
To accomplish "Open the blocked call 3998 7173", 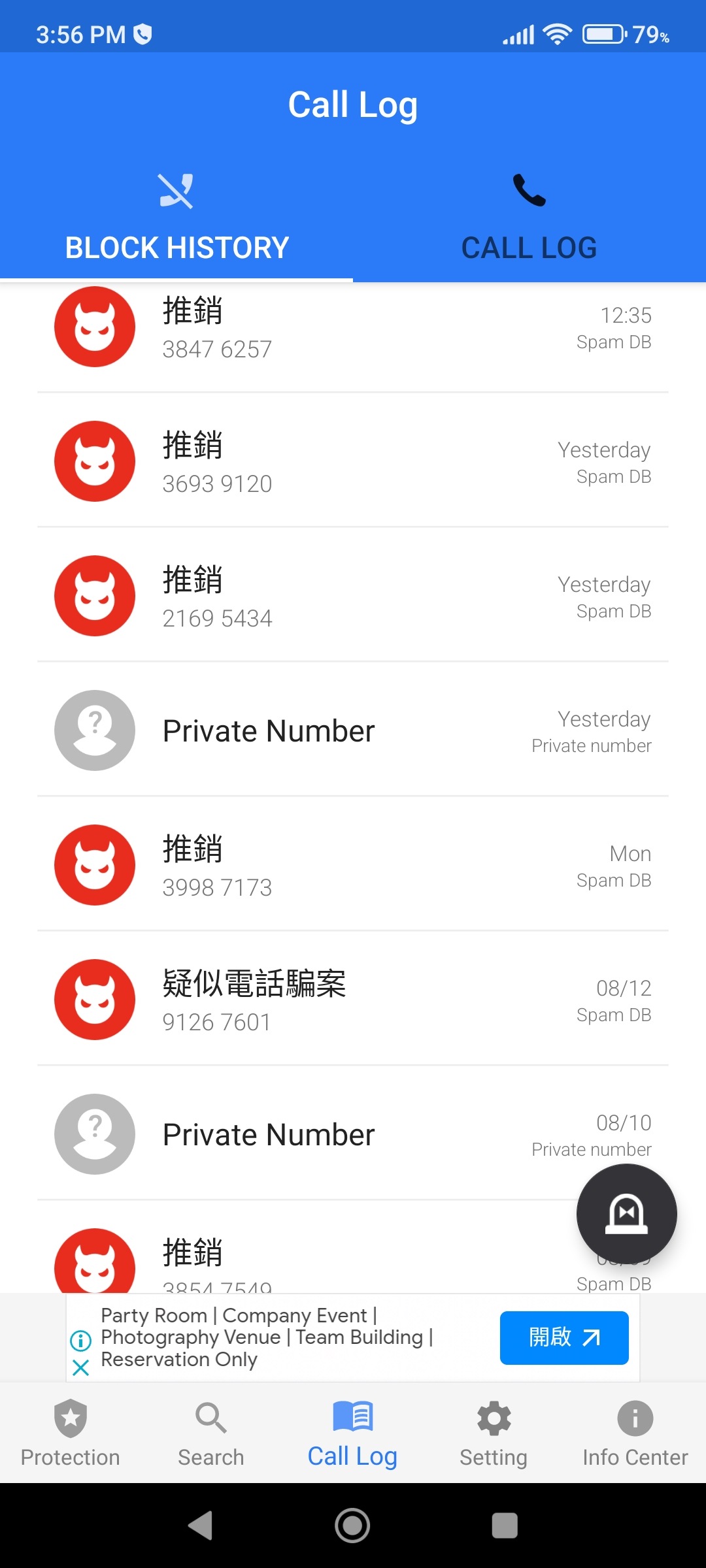I will [x=353, y=864].
